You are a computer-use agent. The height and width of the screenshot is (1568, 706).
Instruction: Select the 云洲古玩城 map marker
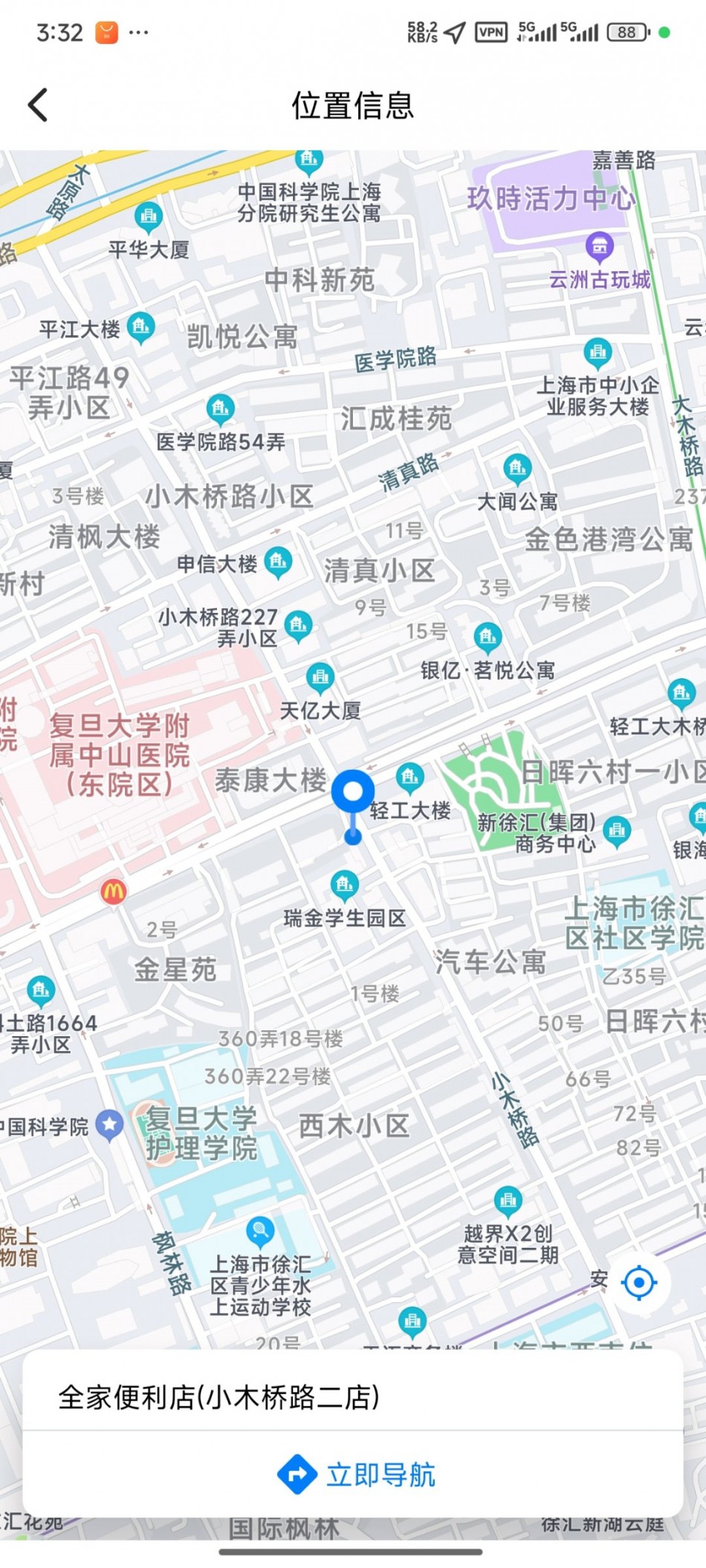point(599,246)
